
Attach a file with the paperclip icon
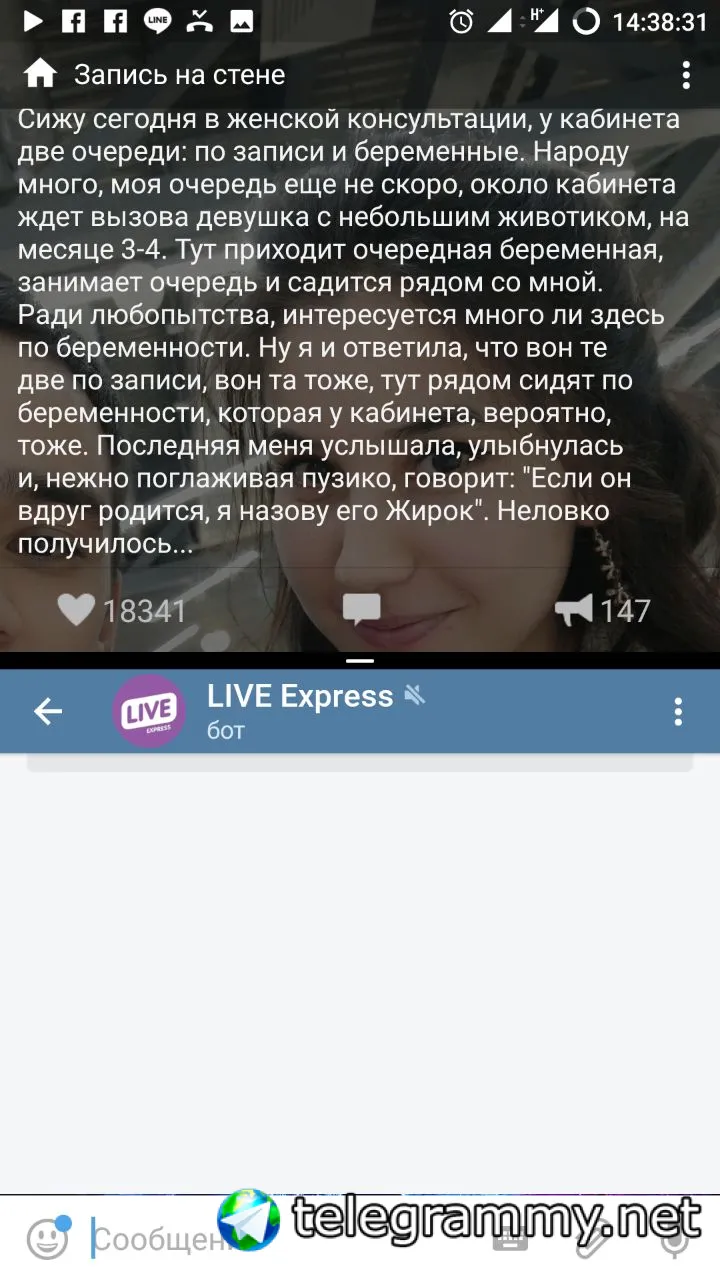tap(593, 1242)
